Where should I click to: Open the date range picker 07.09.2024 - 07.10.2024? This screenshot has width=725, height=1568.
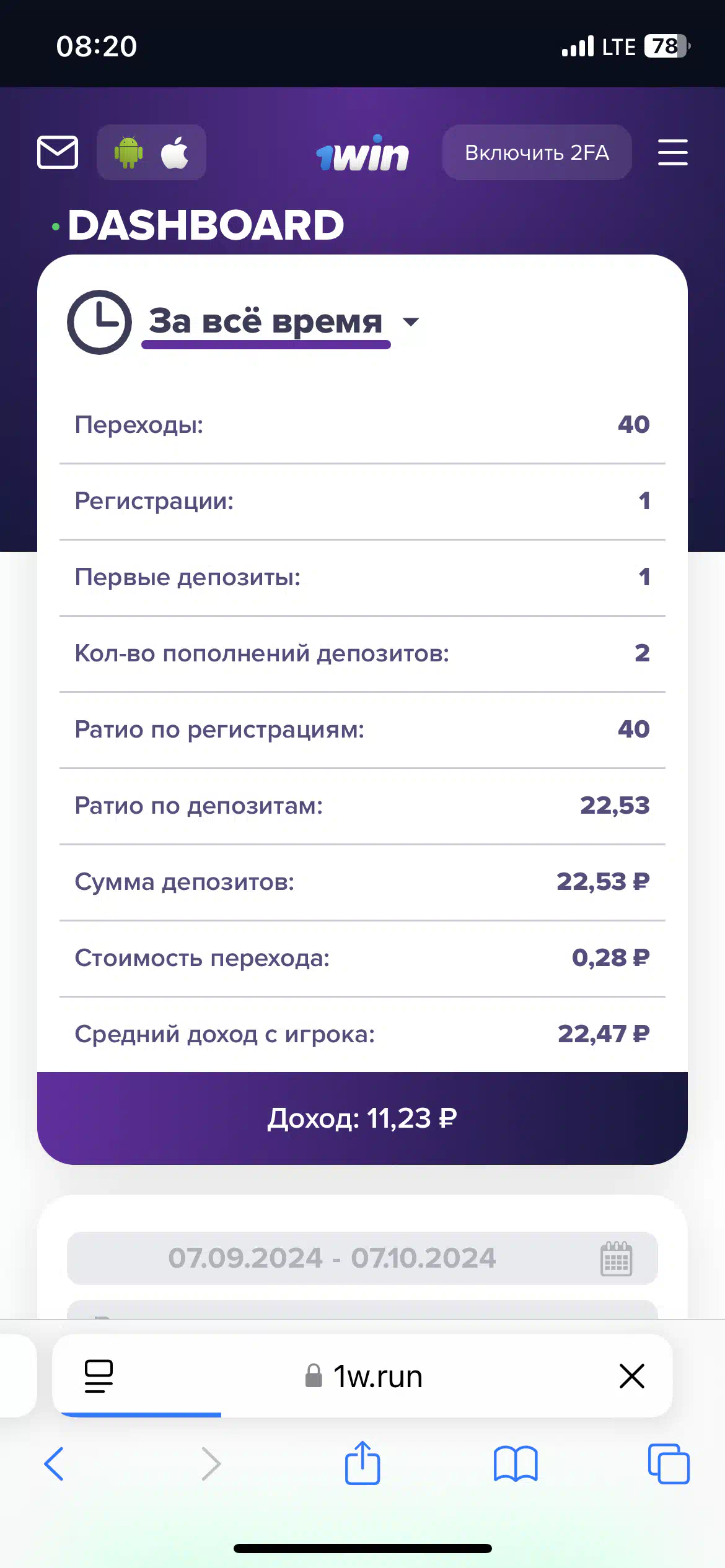(x=362, y=1258)
